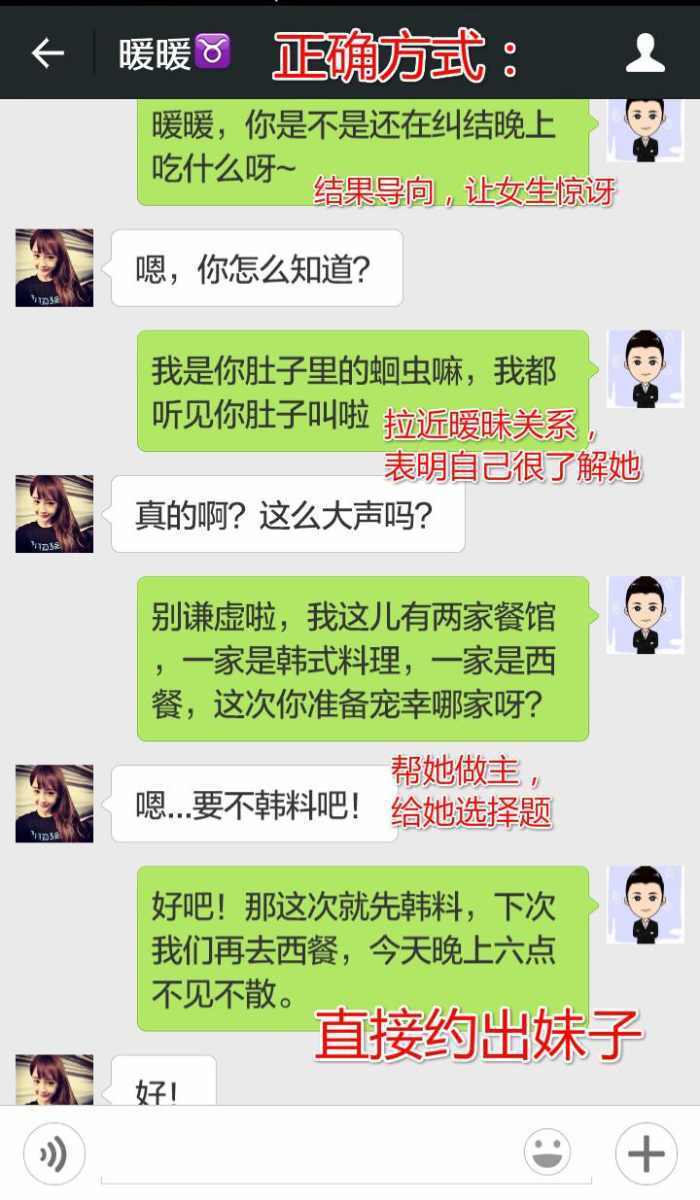Viewport: 700px width, 1200px height.
Task: Open the plus attachment menu
Action: click(645, 1153)
